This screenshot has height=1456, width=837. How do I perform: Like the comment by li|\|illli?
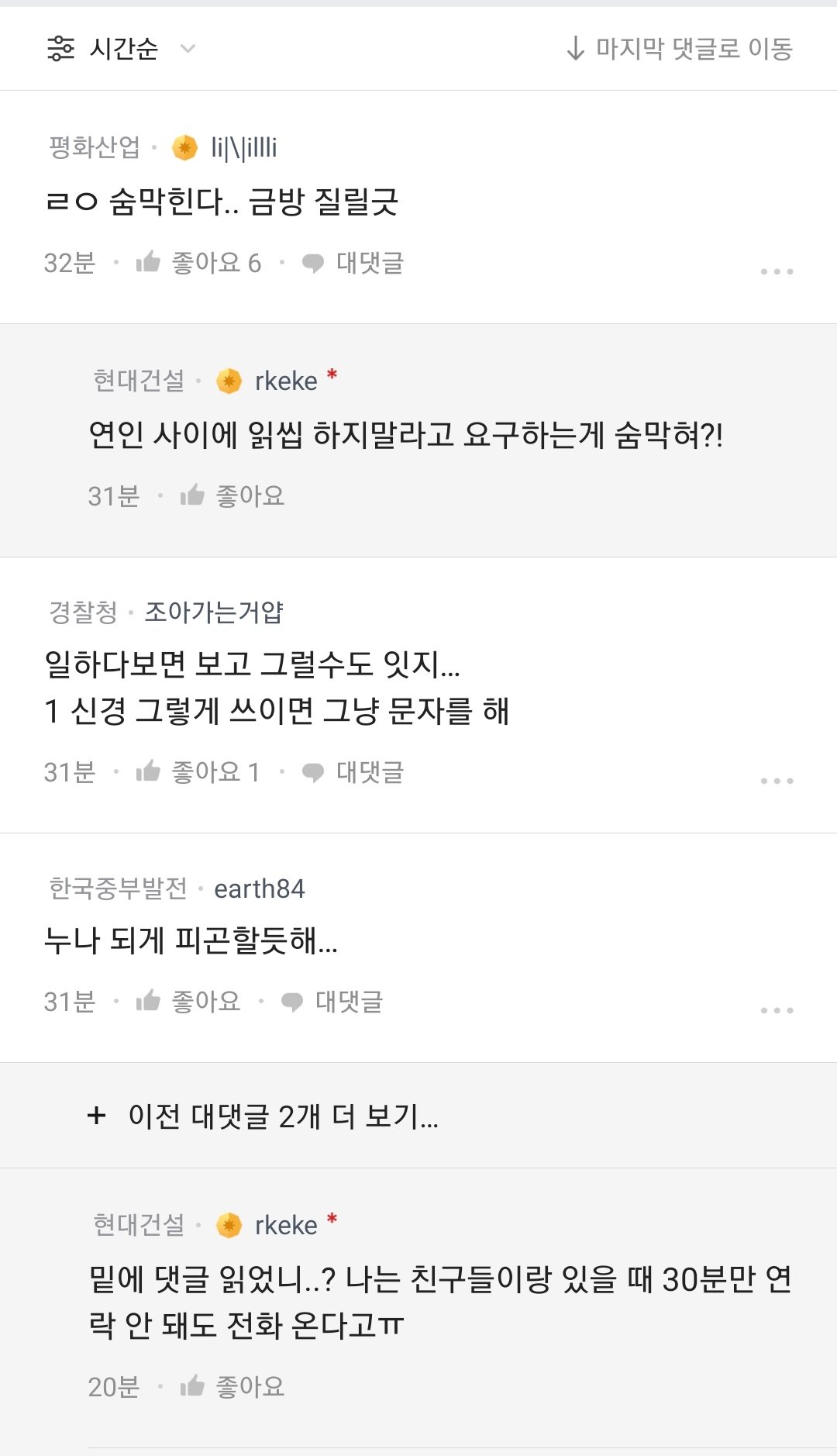pyautogui.click(x=198, y=263)
